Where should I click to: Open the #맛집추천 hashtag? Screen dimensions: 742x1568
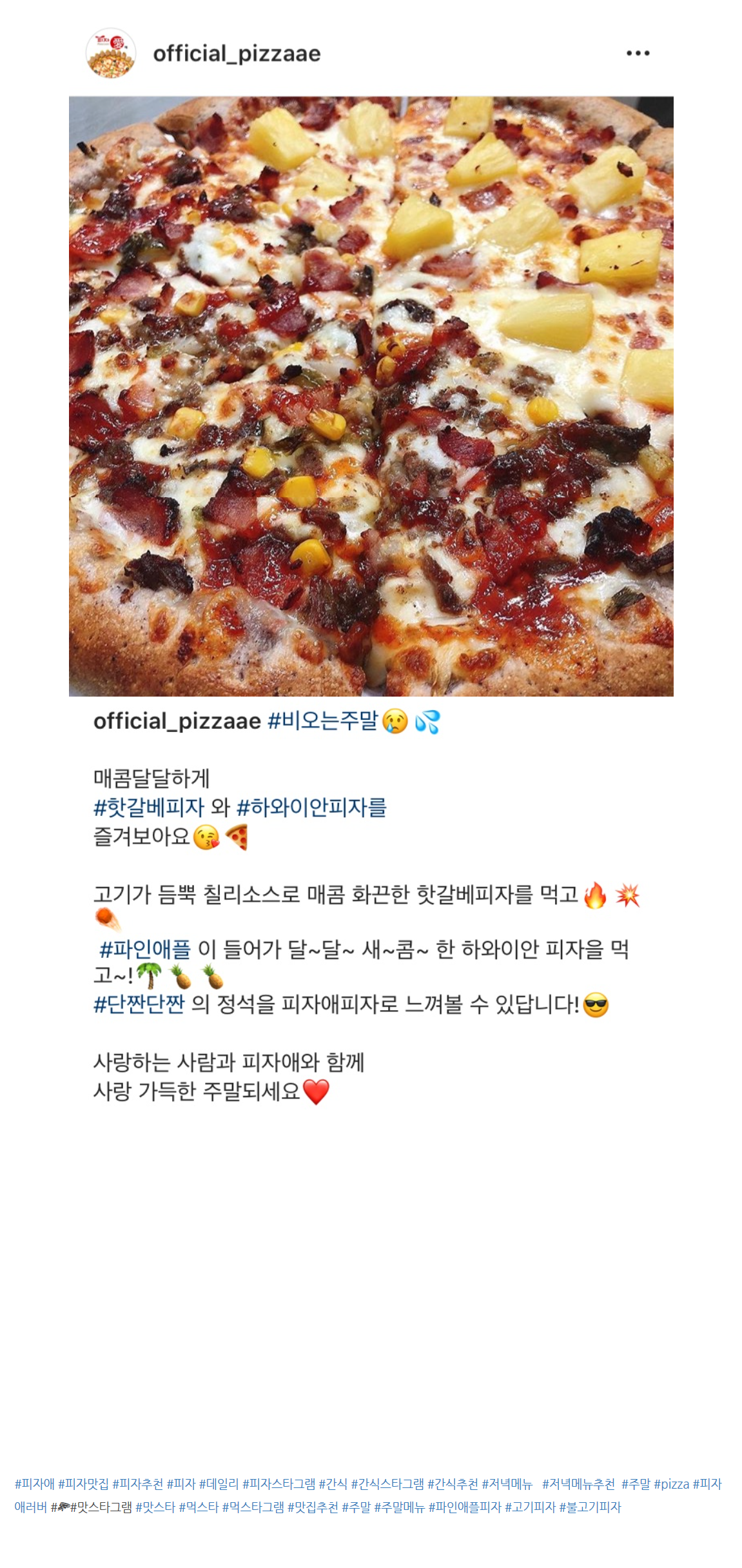pyautogui.click(x=313, y=1507)
